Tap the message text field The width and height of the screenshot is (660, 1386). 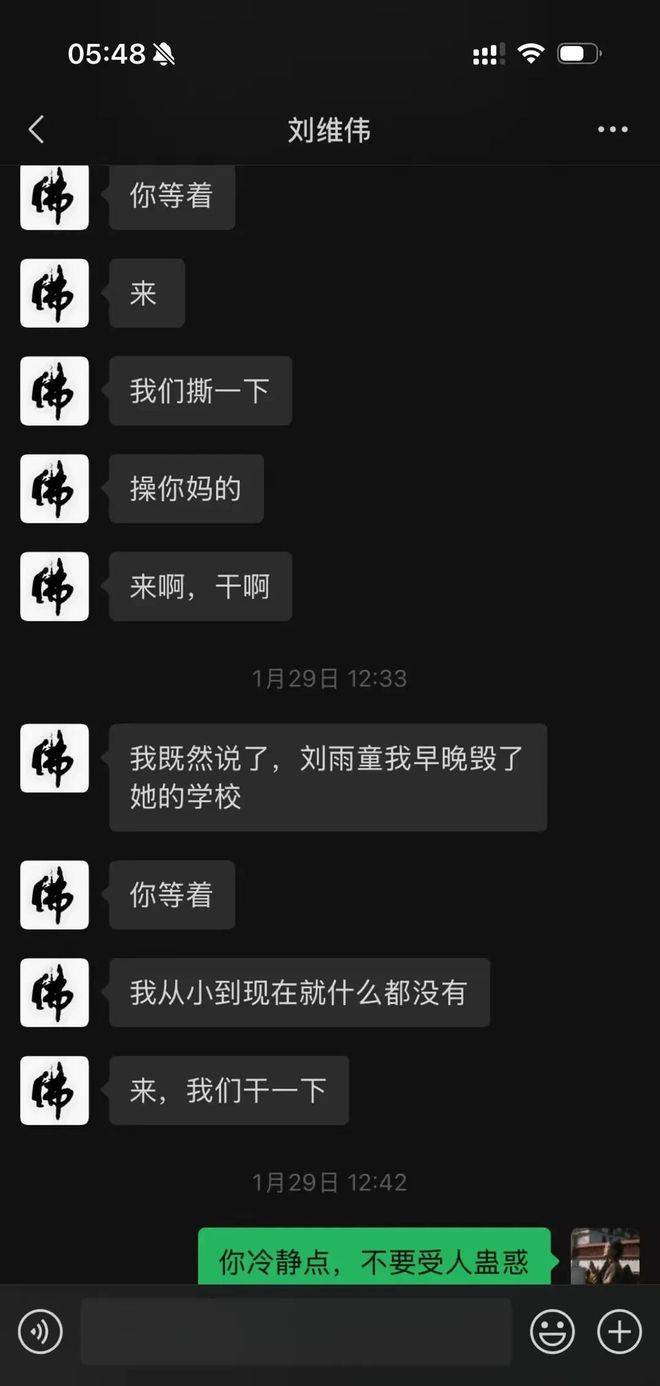[x=296, y=1332]
